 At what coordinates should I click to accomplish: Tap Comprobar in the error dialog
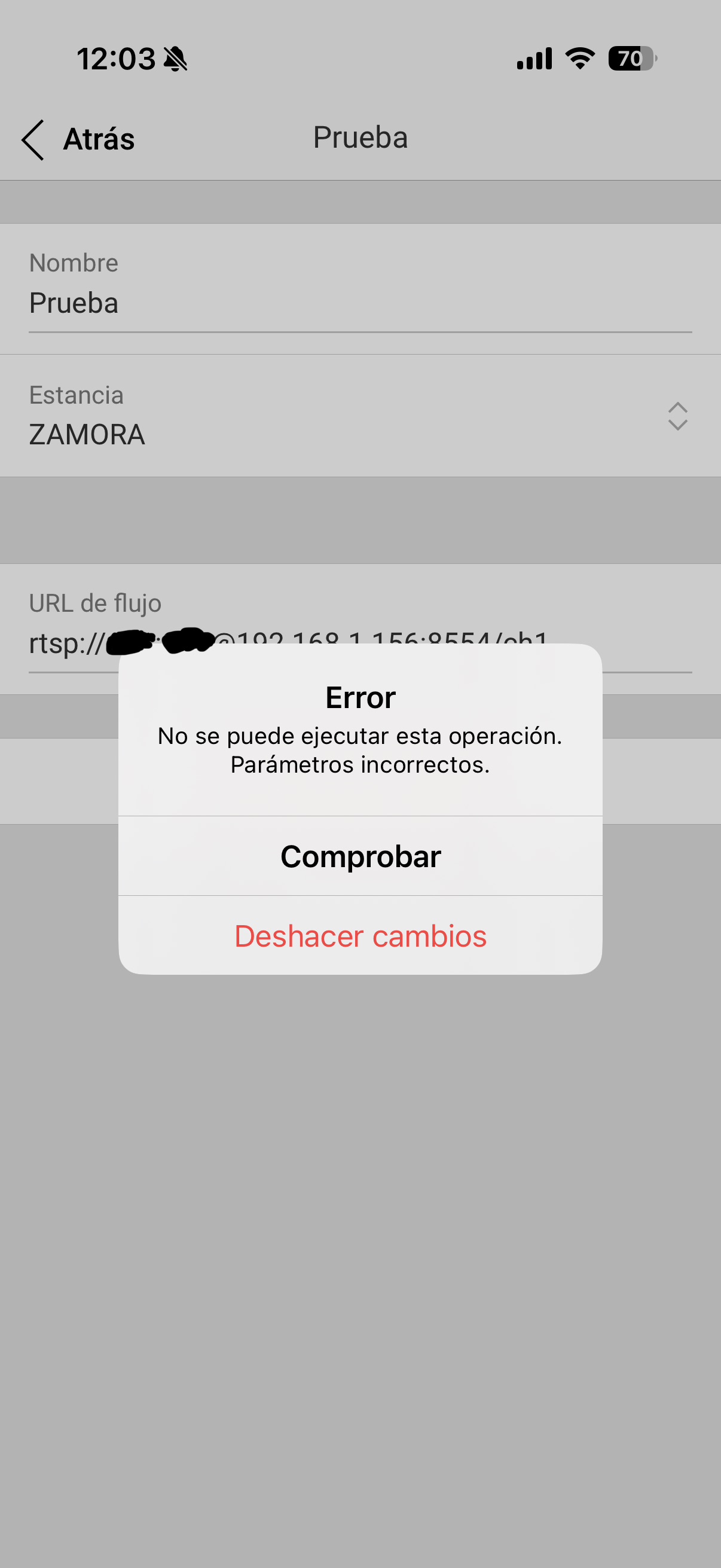click(360, 856)
